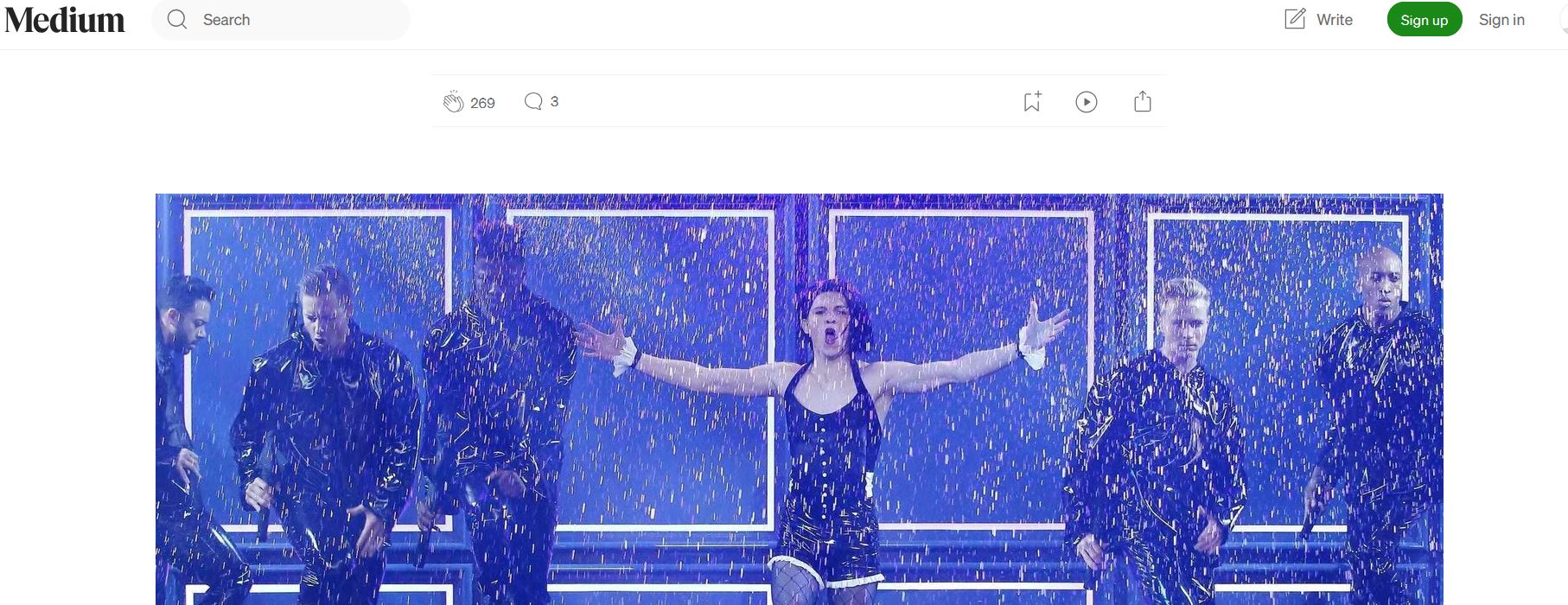Clap for this article
This screenshot has height=605, width=1568.
[x=454, y=102]
